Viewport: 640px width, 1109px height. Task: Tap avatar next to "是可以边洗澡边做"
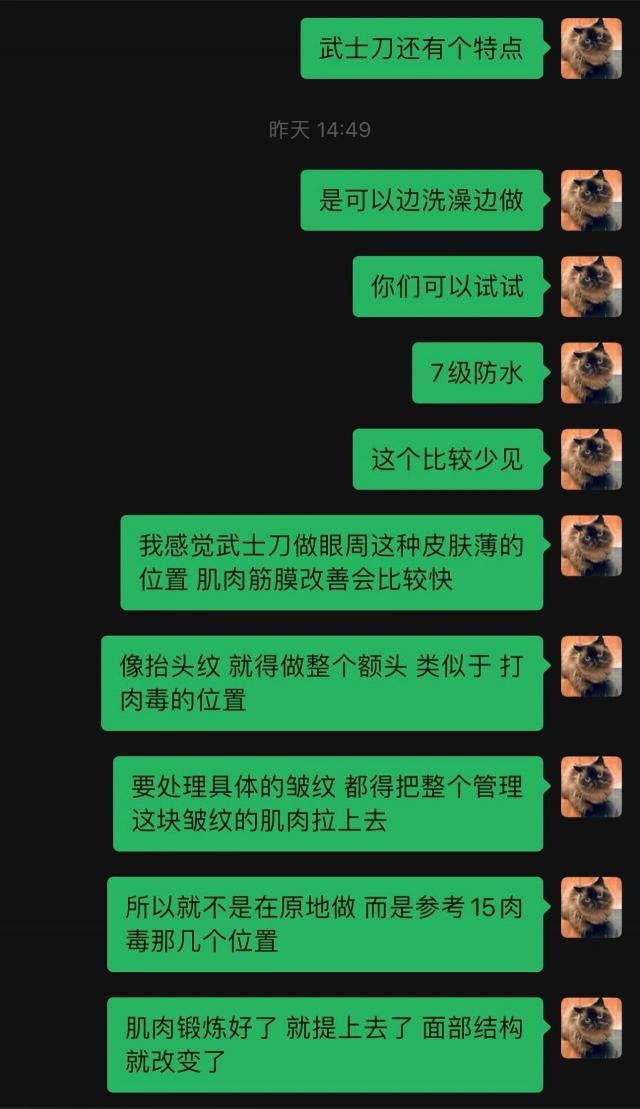591,200
